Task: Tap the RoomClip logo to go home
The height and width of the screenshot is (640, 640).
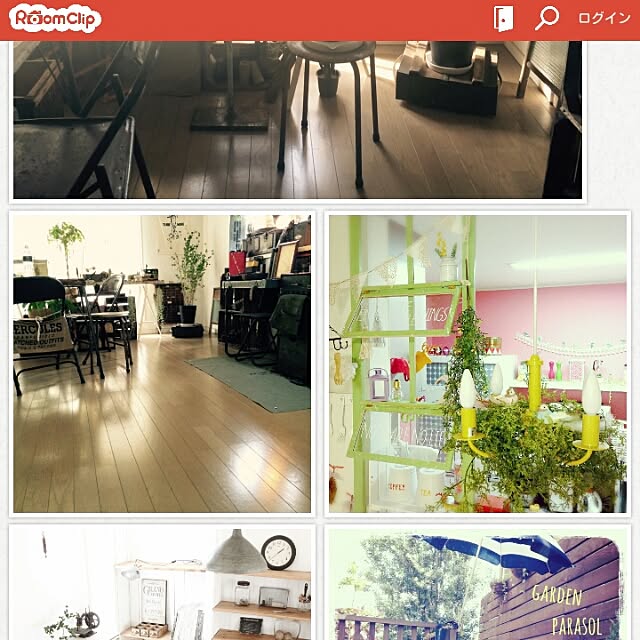Action: (x=55, y=18)
